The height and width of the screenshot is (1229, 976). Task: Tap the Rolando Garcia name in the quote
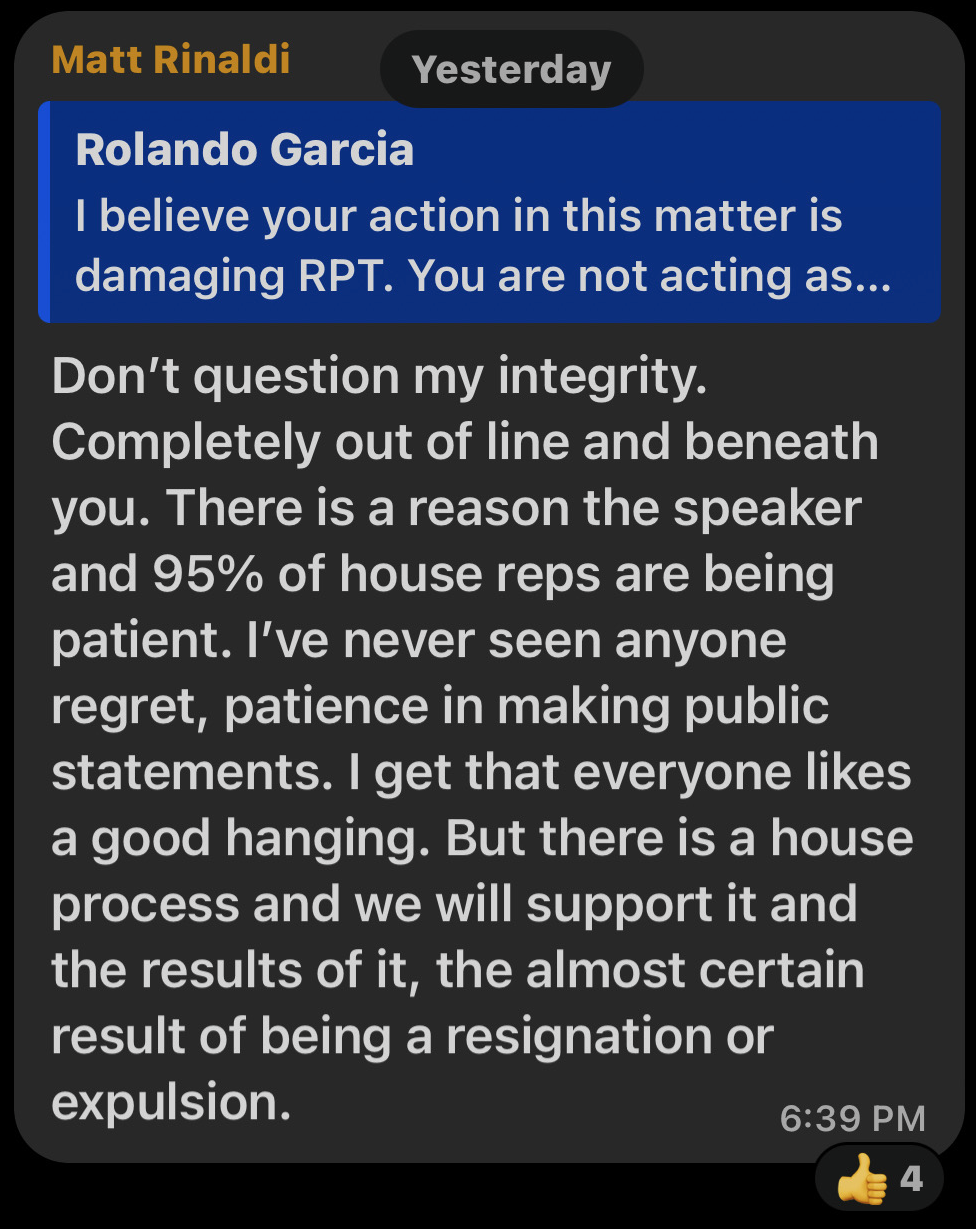(245, 150)
